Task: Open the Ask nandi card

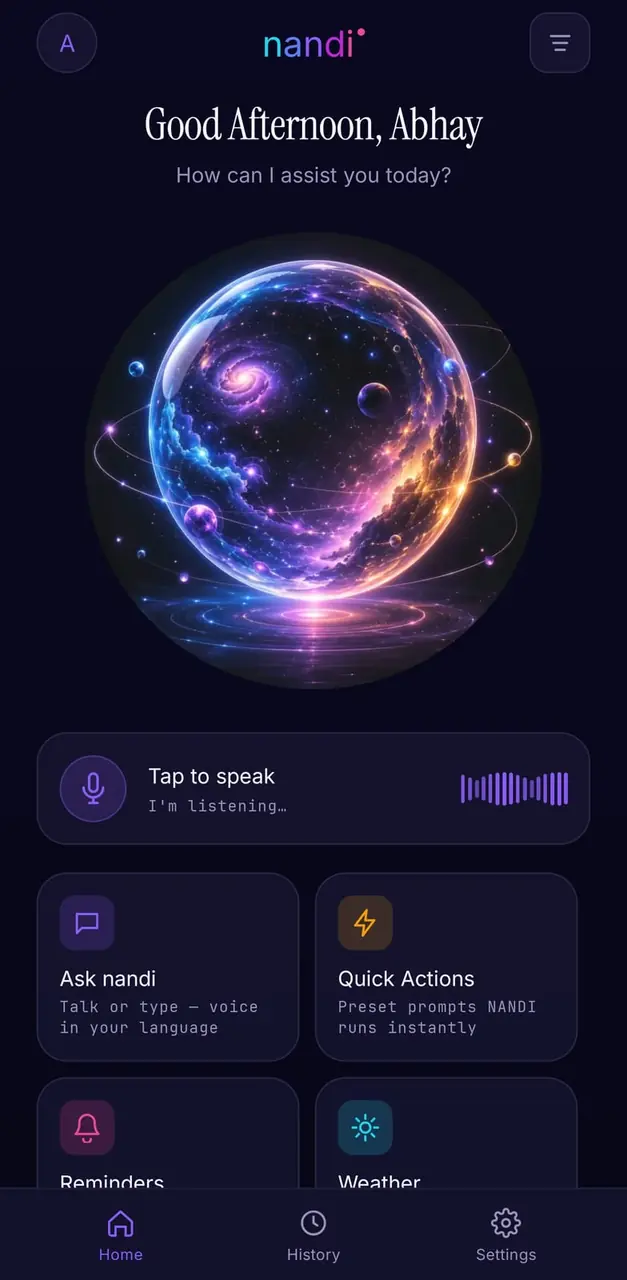Action: pos(168,967)
